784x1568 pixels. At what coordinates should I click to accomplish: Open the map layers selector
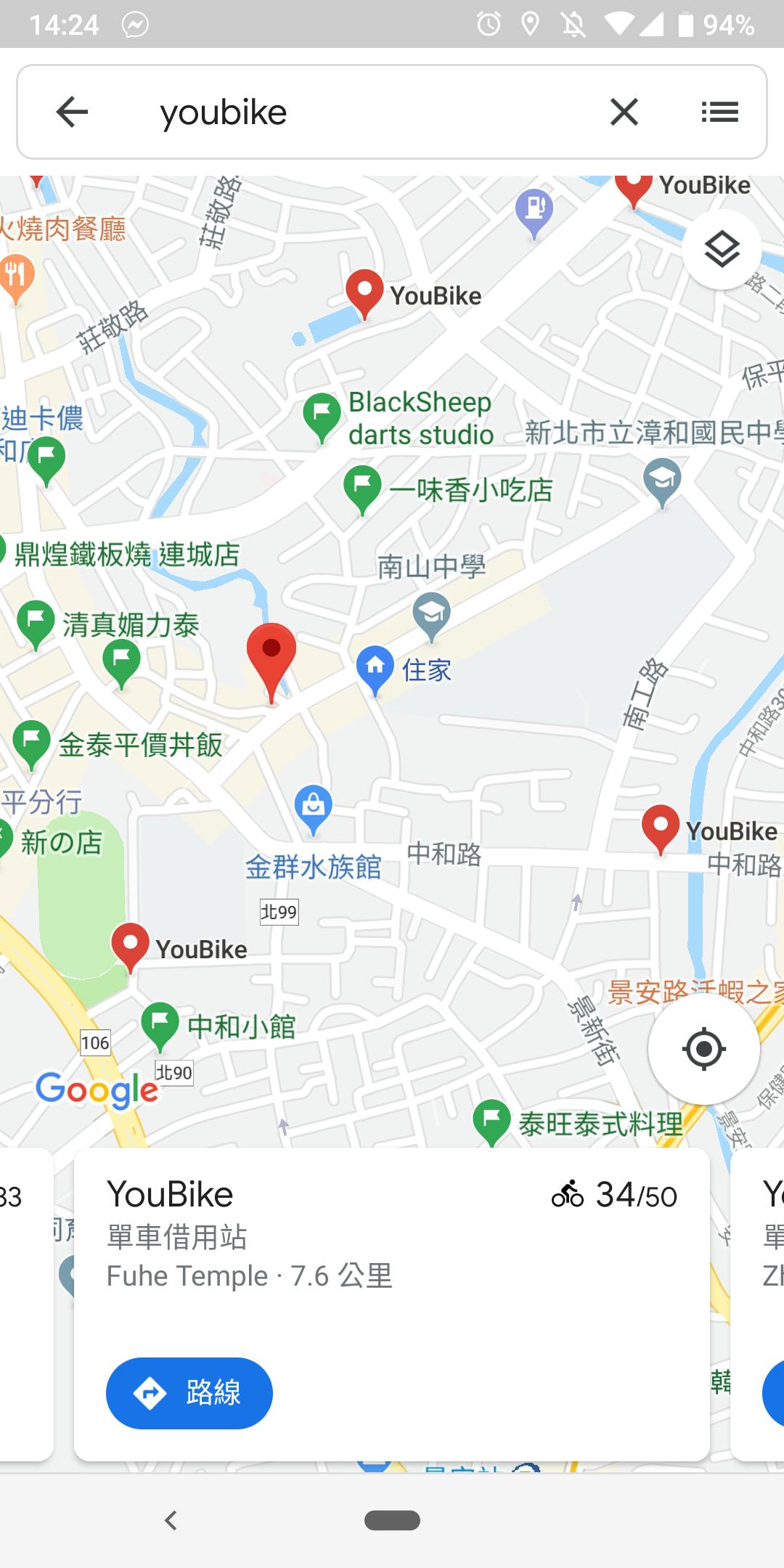(722, 250)
